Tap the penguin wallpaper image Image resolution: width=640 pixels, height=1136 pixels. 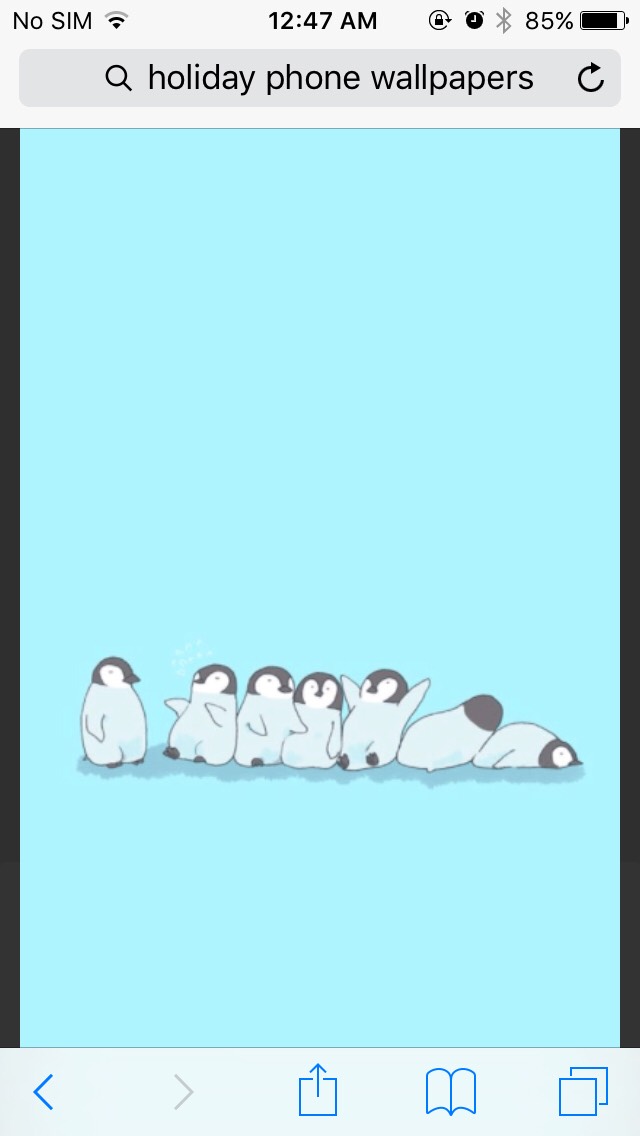pyautogui.click(x=320, y=588)
